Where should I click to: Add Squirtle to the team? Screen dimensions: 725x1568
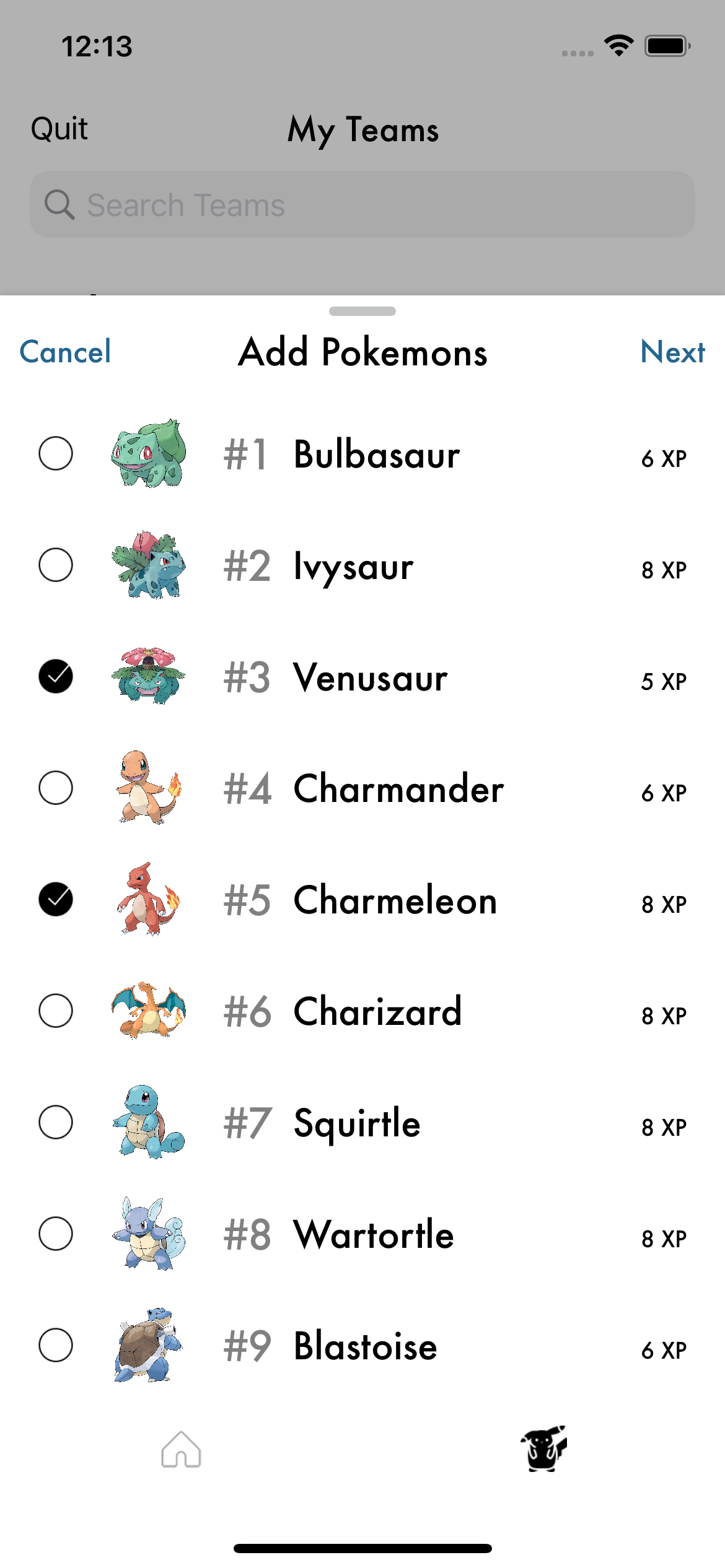[56, 1122]
